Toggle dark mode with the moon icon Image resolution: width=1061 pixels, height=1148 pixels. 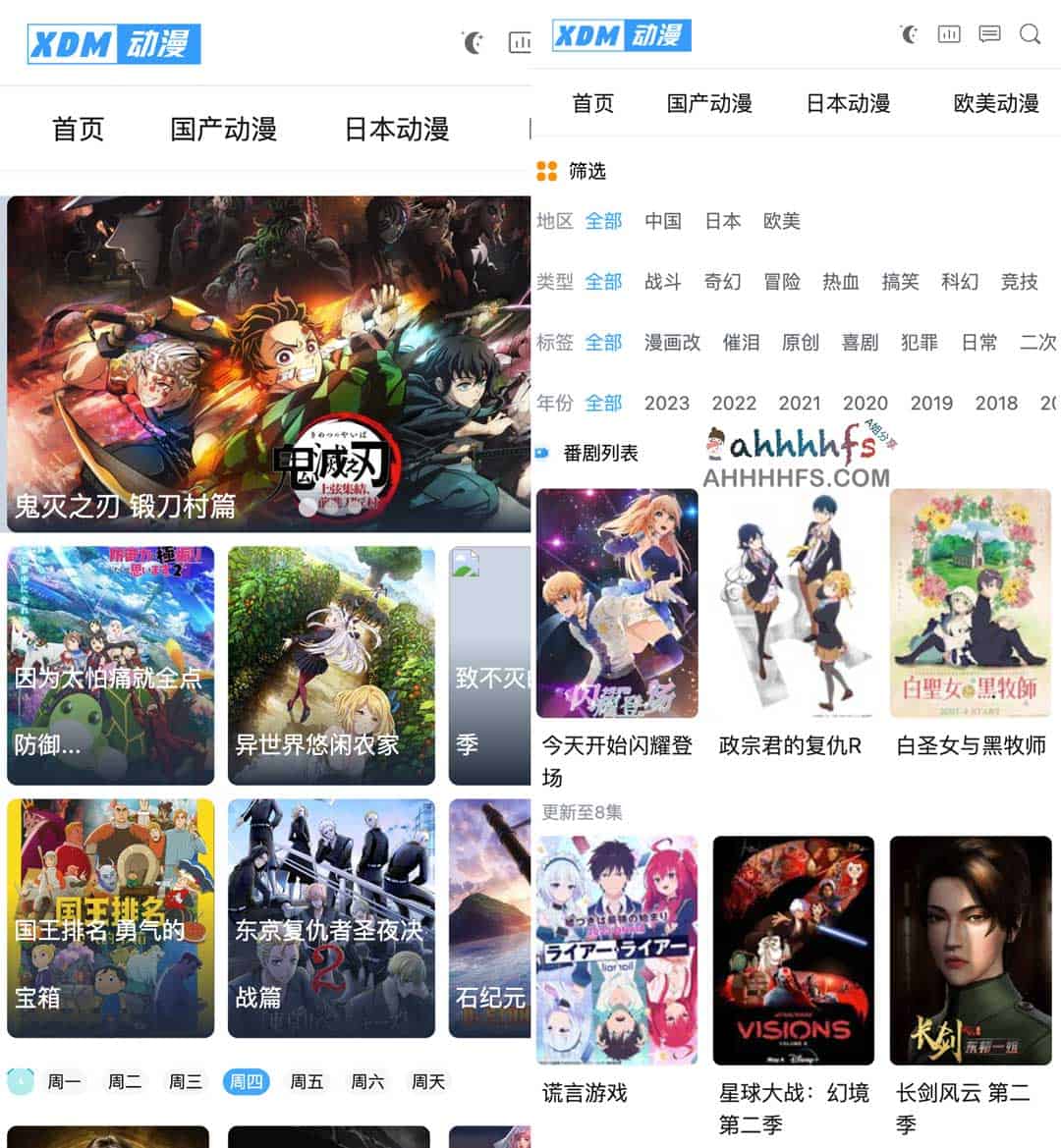point(909,34)
